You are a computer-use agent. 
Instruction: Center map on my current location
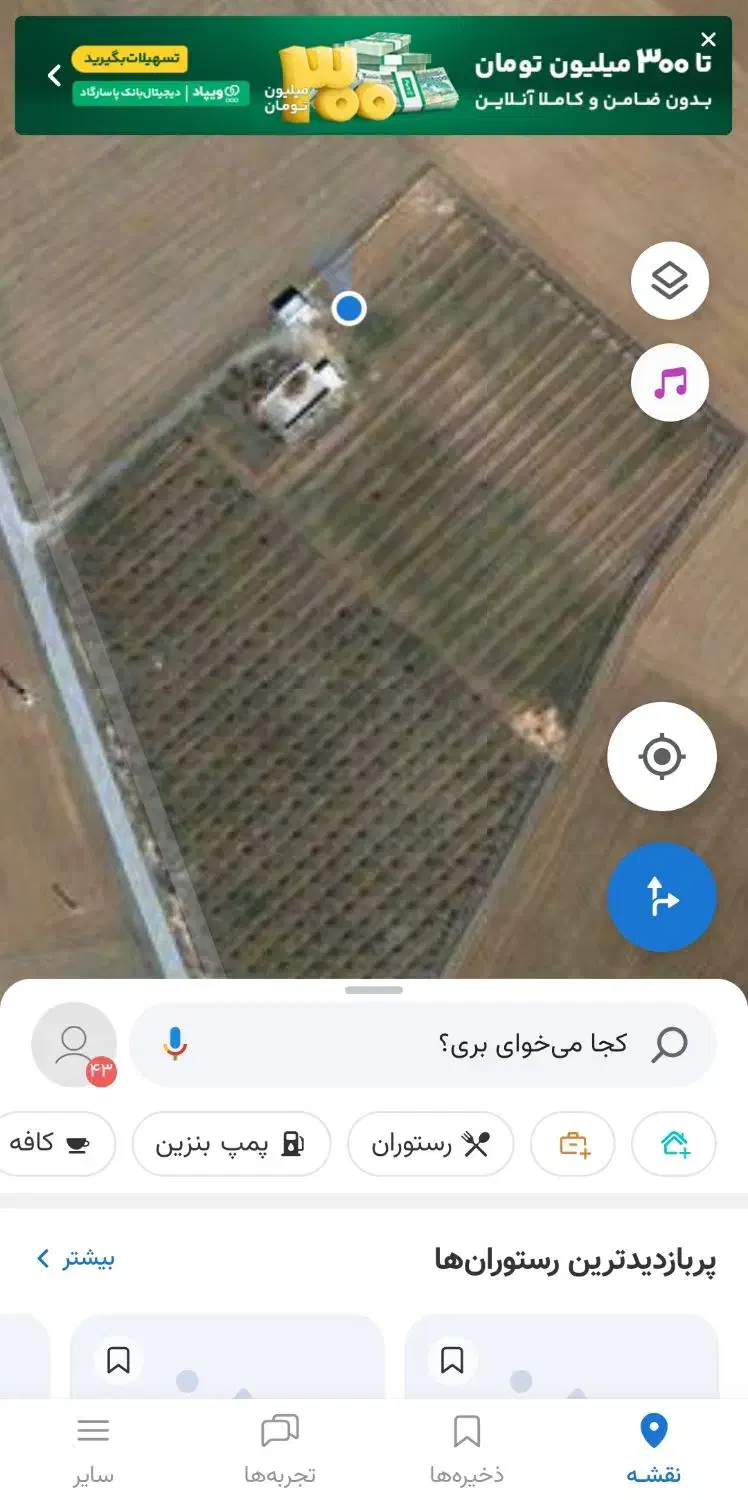tap(661, 756)
